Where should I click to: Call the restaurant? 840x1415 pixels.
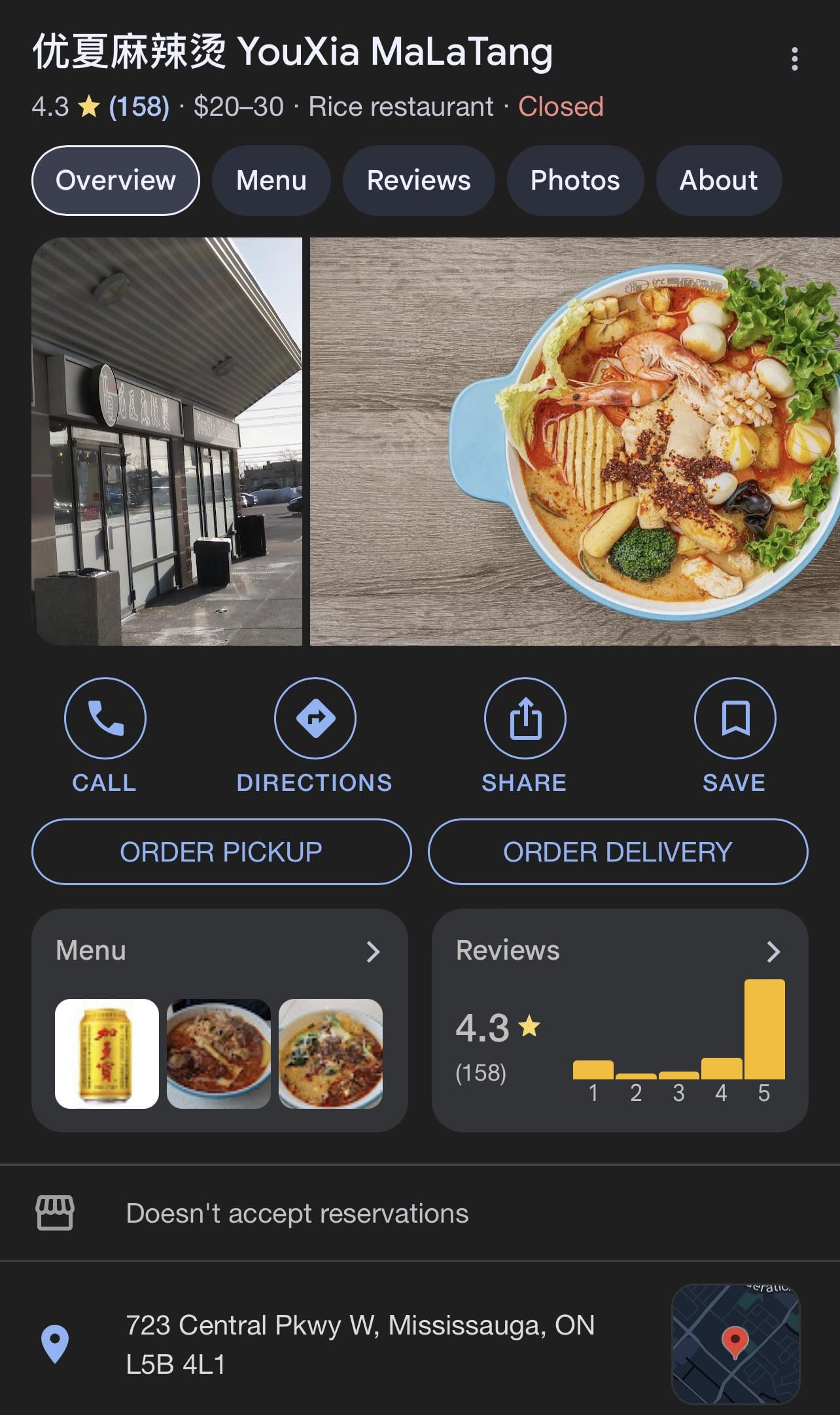tap(105, 736)
